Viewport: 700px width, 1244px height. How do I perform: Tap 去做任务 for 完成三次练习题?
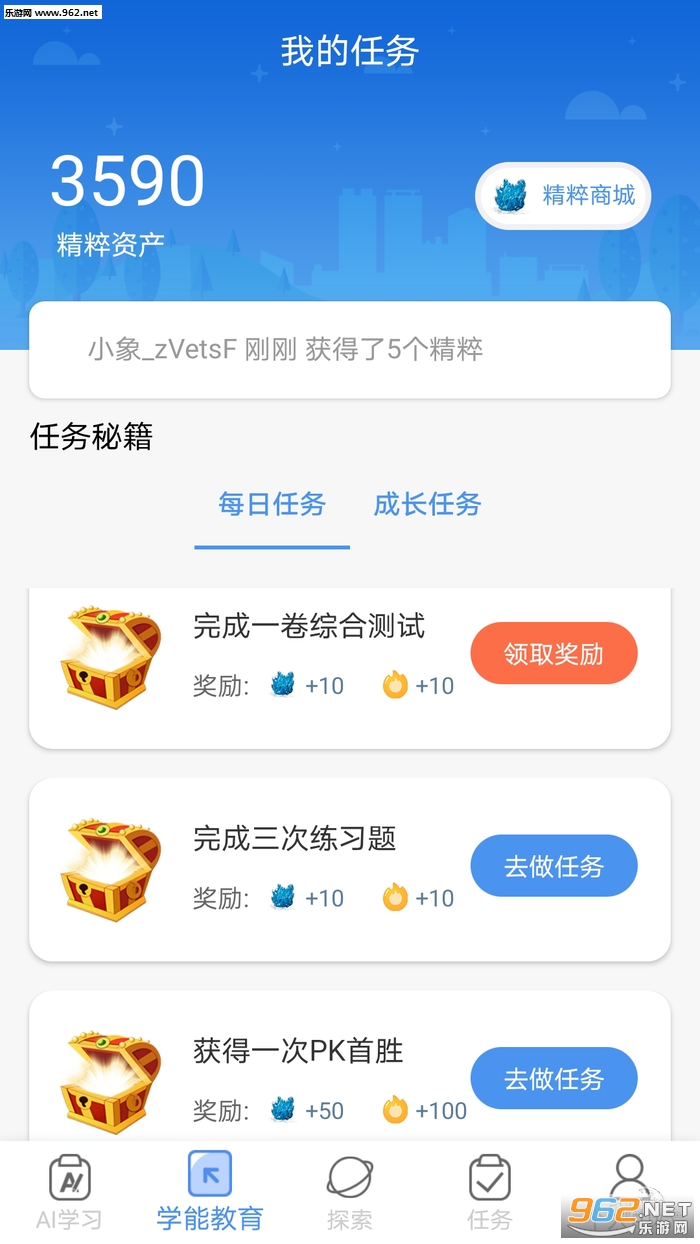click(553, 866)
